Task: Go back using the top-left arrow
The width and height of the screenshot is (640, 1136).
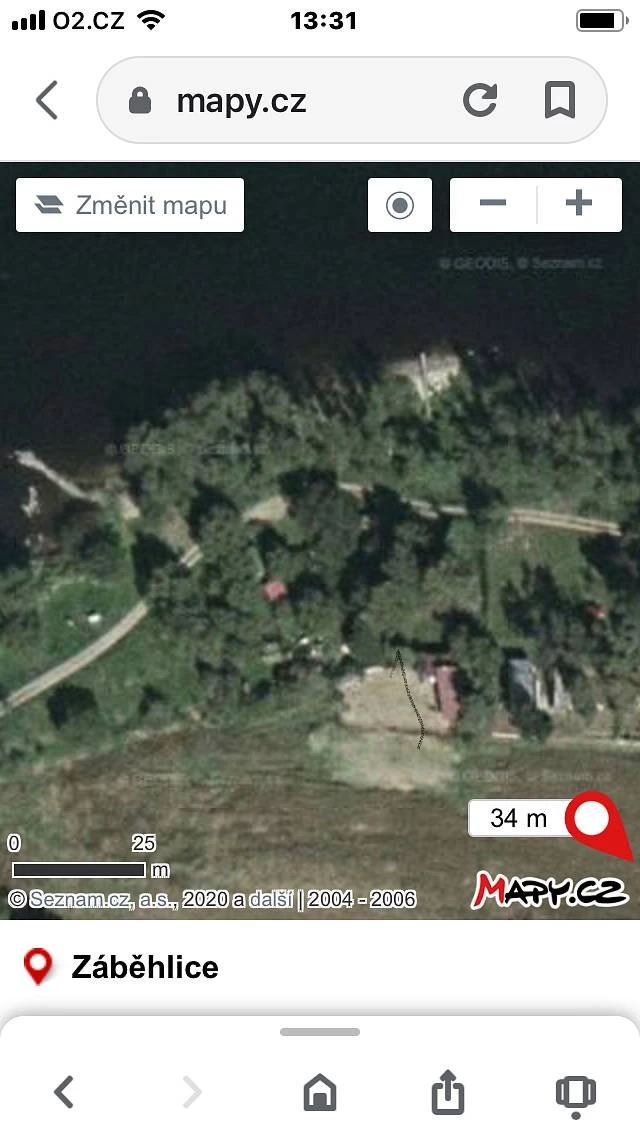Action: pos(47,100)
